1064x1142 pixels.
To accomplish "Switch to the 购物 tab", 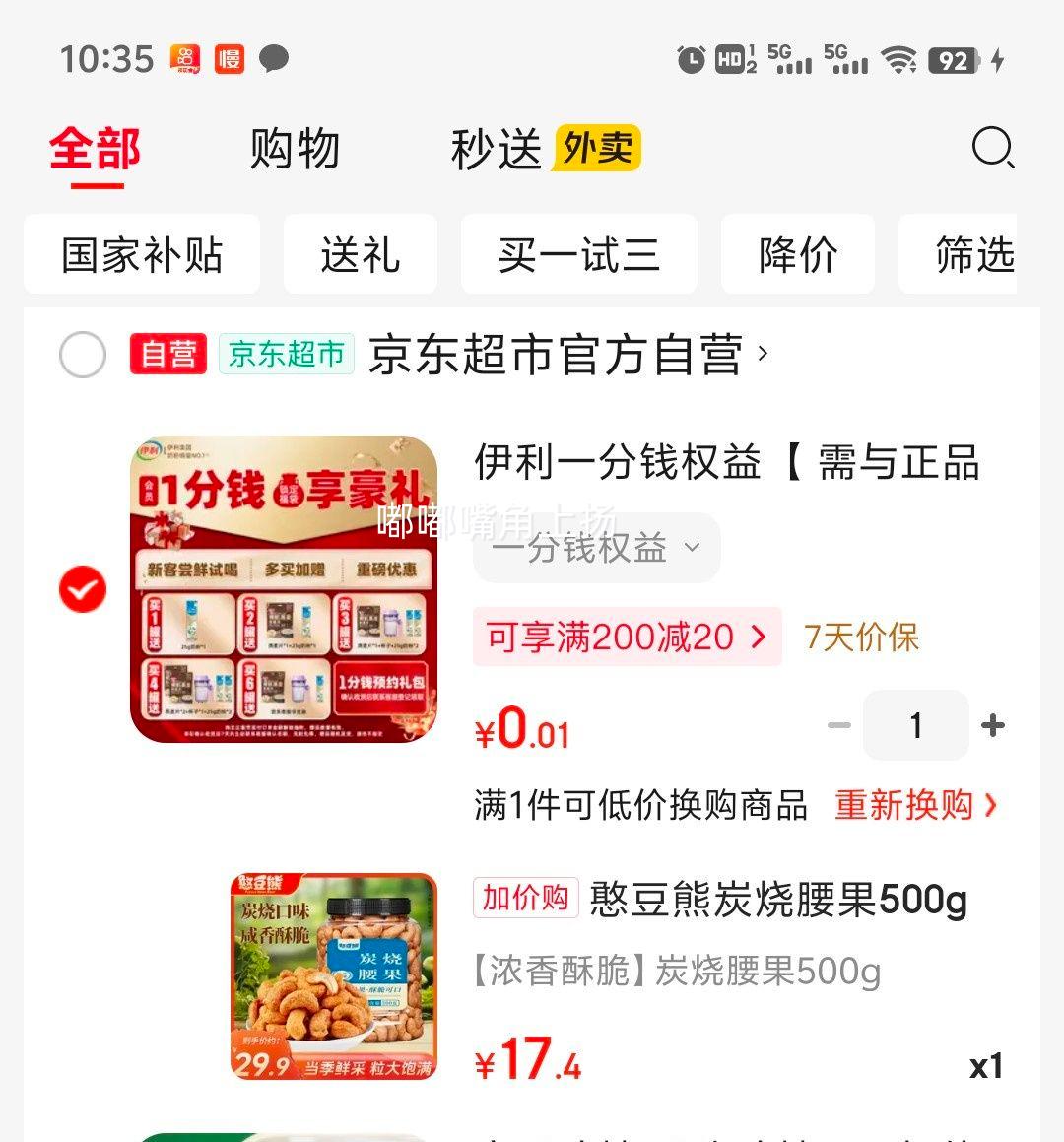I will point(295,149).
